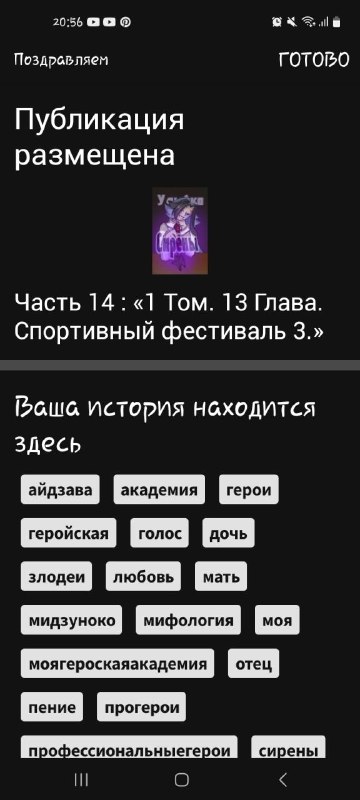Open the прогерои tag chip
This screenshot has height=800, width=360.
point(141,707)
